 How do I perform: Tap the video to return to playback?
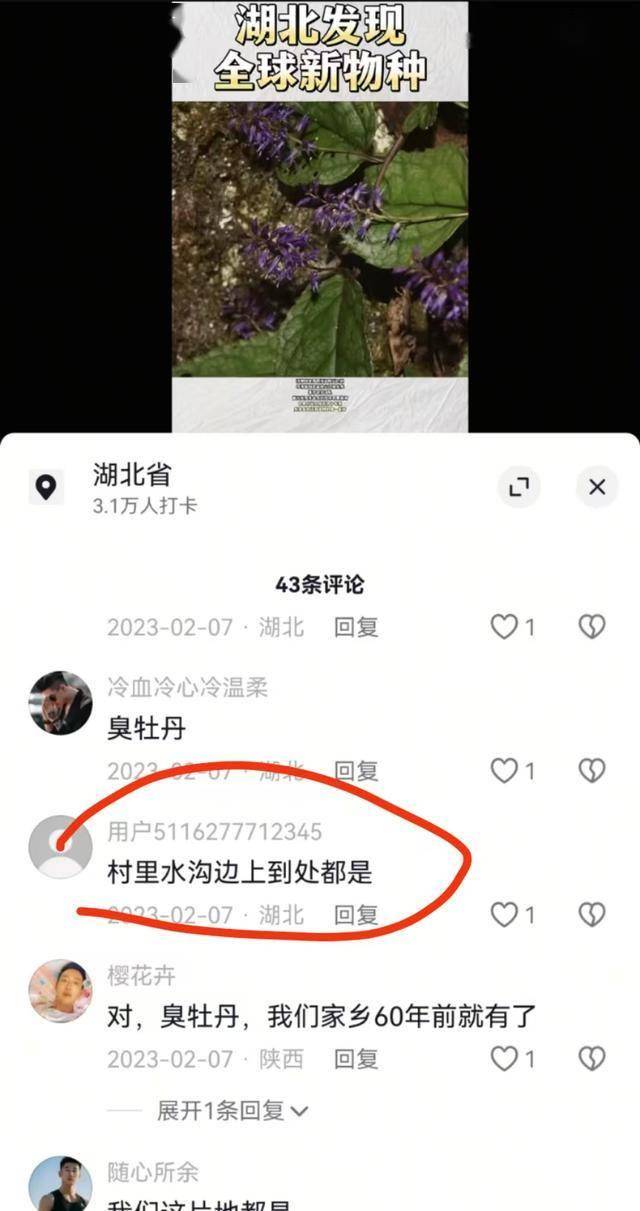(x=320, y=220)
